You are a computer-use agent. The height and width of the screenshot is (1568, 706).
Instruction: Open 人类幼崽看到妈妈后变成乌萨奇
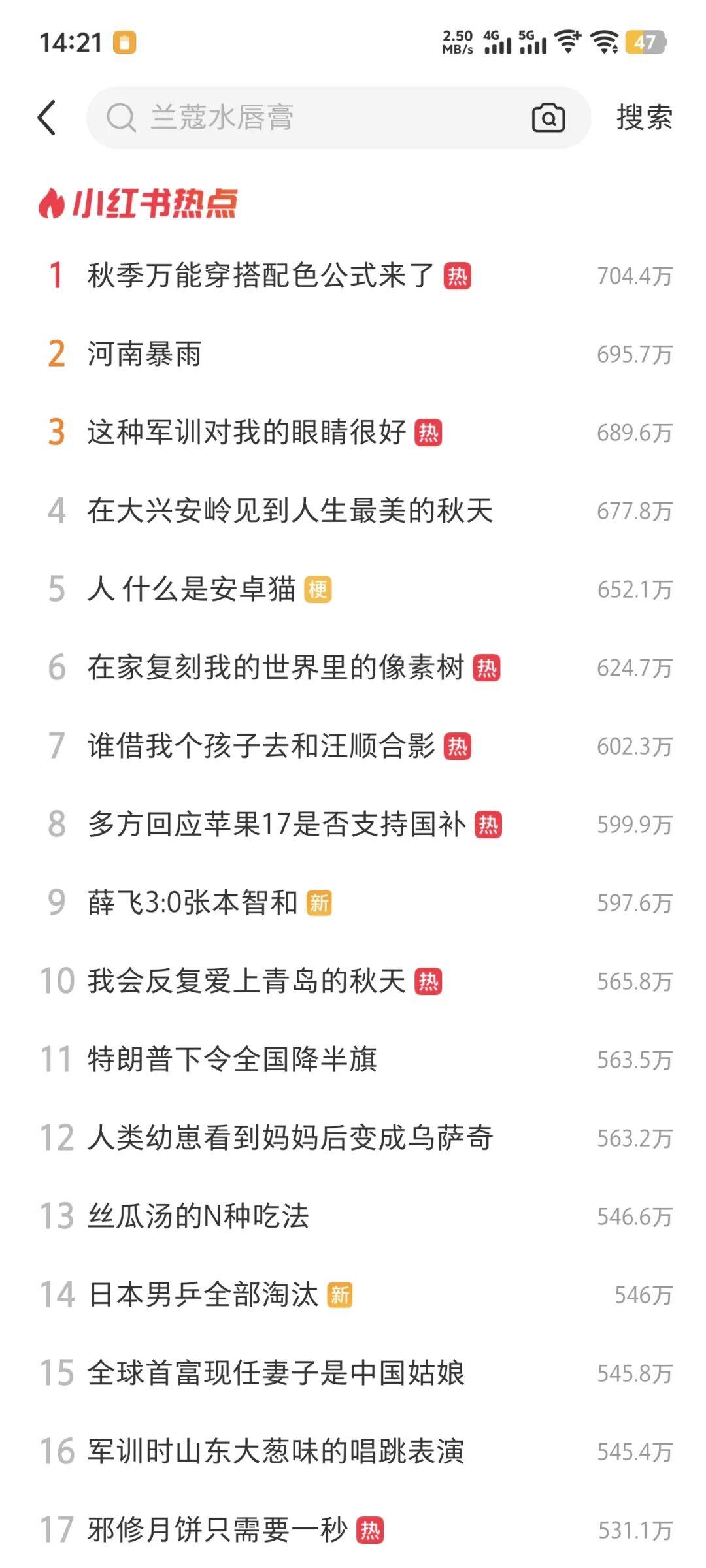click(353, 1137)
